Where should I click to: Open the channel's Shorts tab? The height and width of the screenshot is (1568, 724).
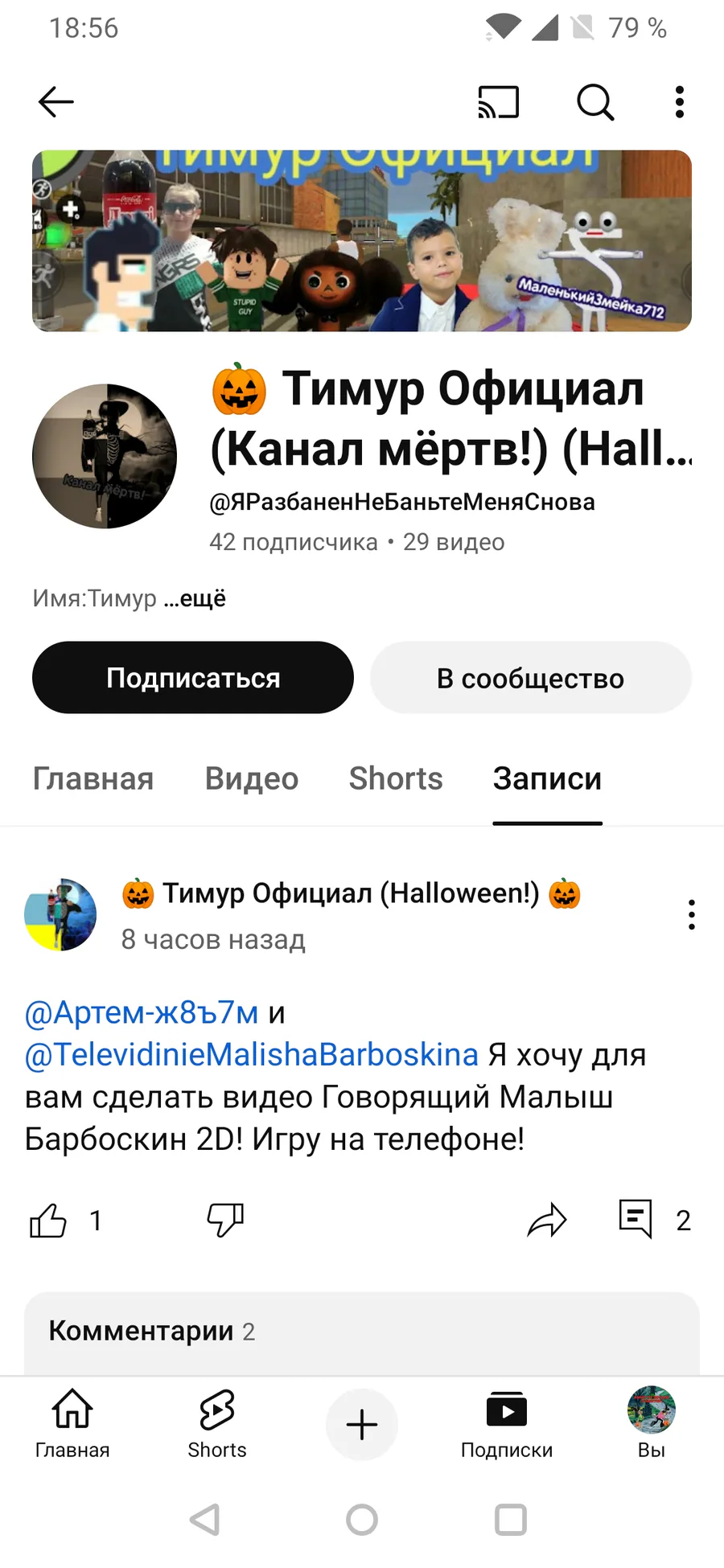(x=395, y=778)
